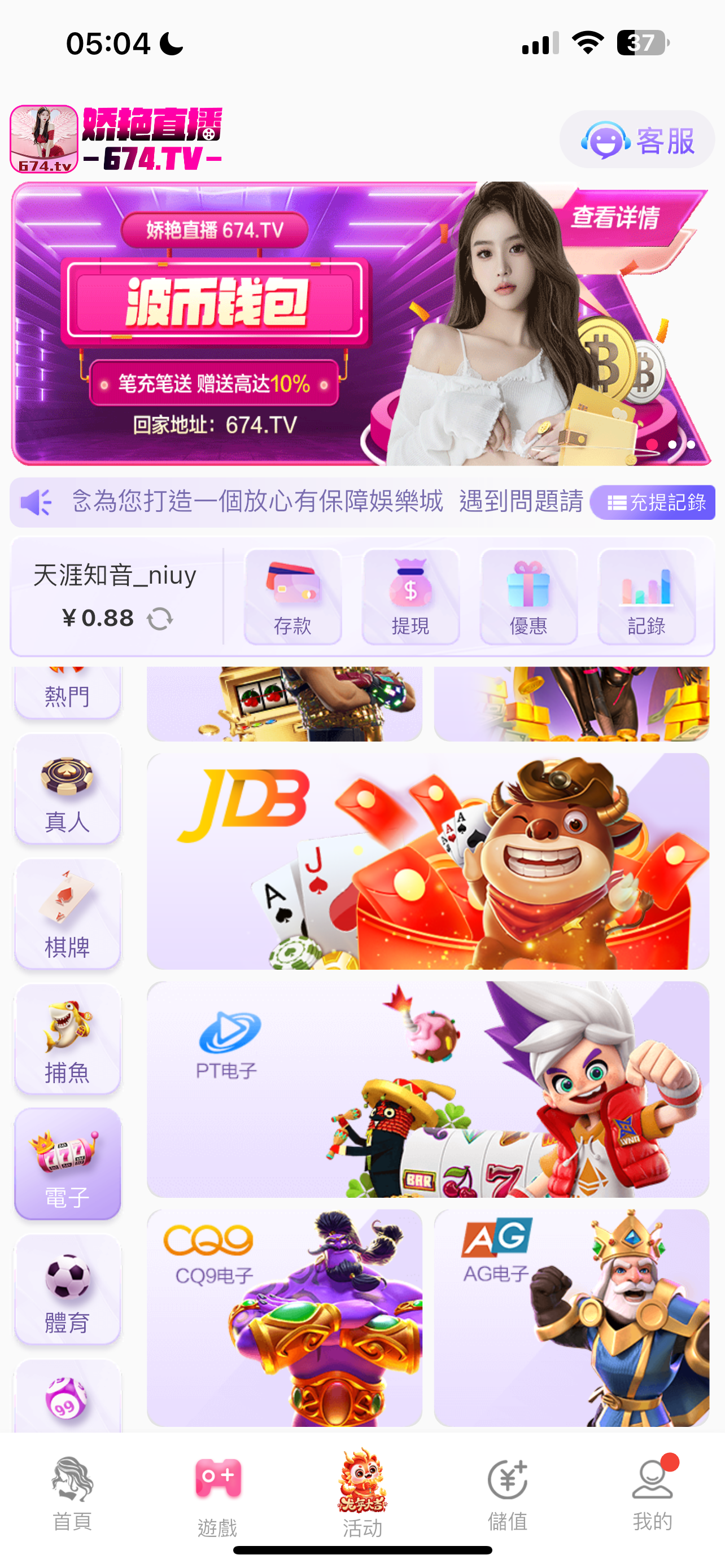
Task: Switch to the 我的 tab
Action: point(652,1495)
